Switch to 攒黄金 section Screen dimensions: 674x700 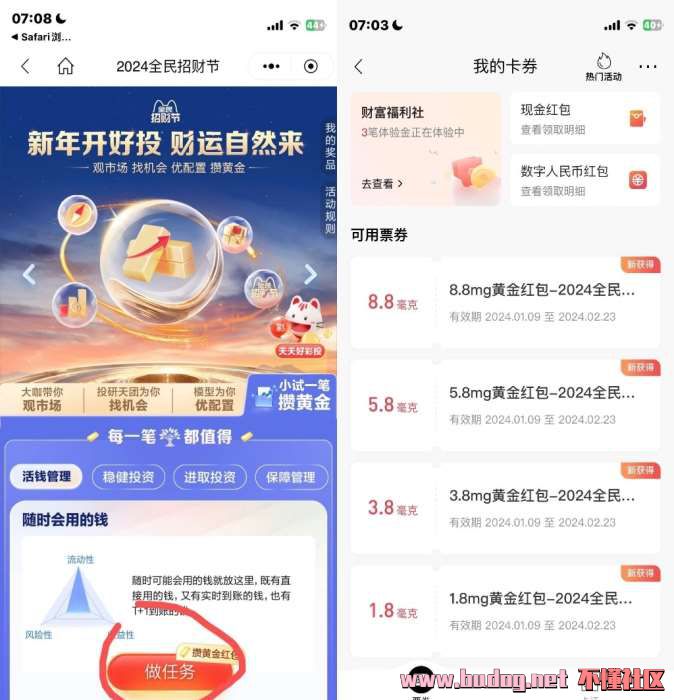coord(291,397)
